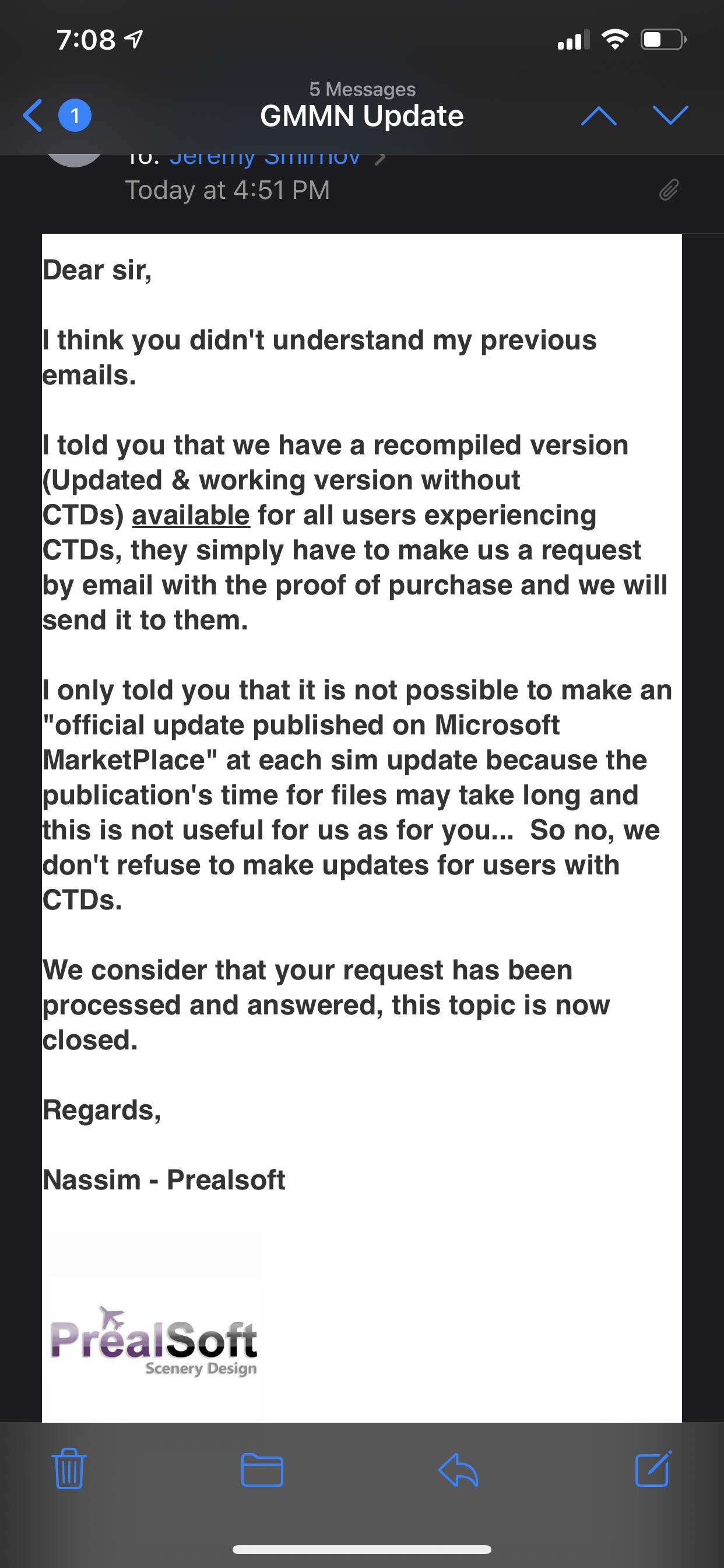Tap the paperclip attachment icon
The height and width of the screenshot is (1568, 724).
pos(668,190)
